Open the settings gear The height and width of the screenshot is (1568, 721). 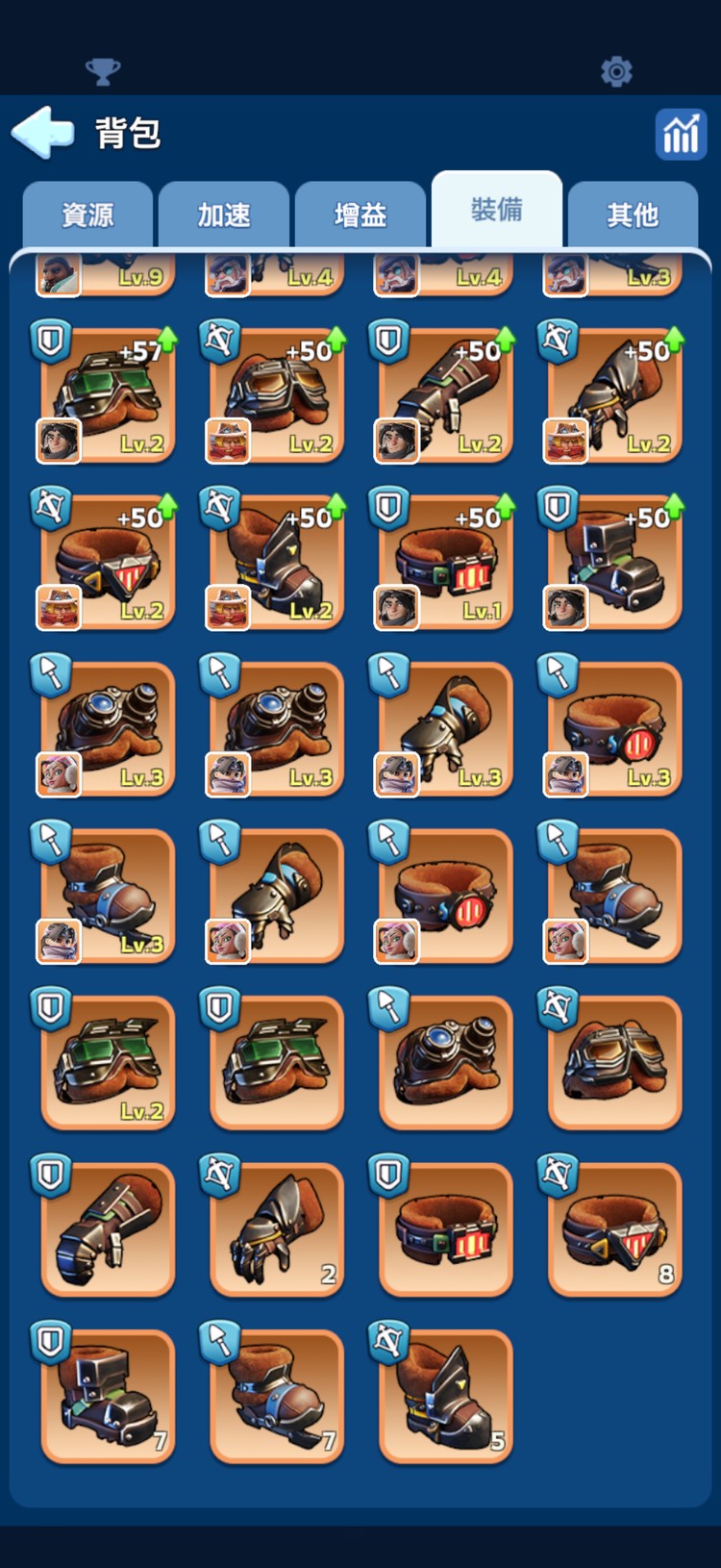point(616,71)
